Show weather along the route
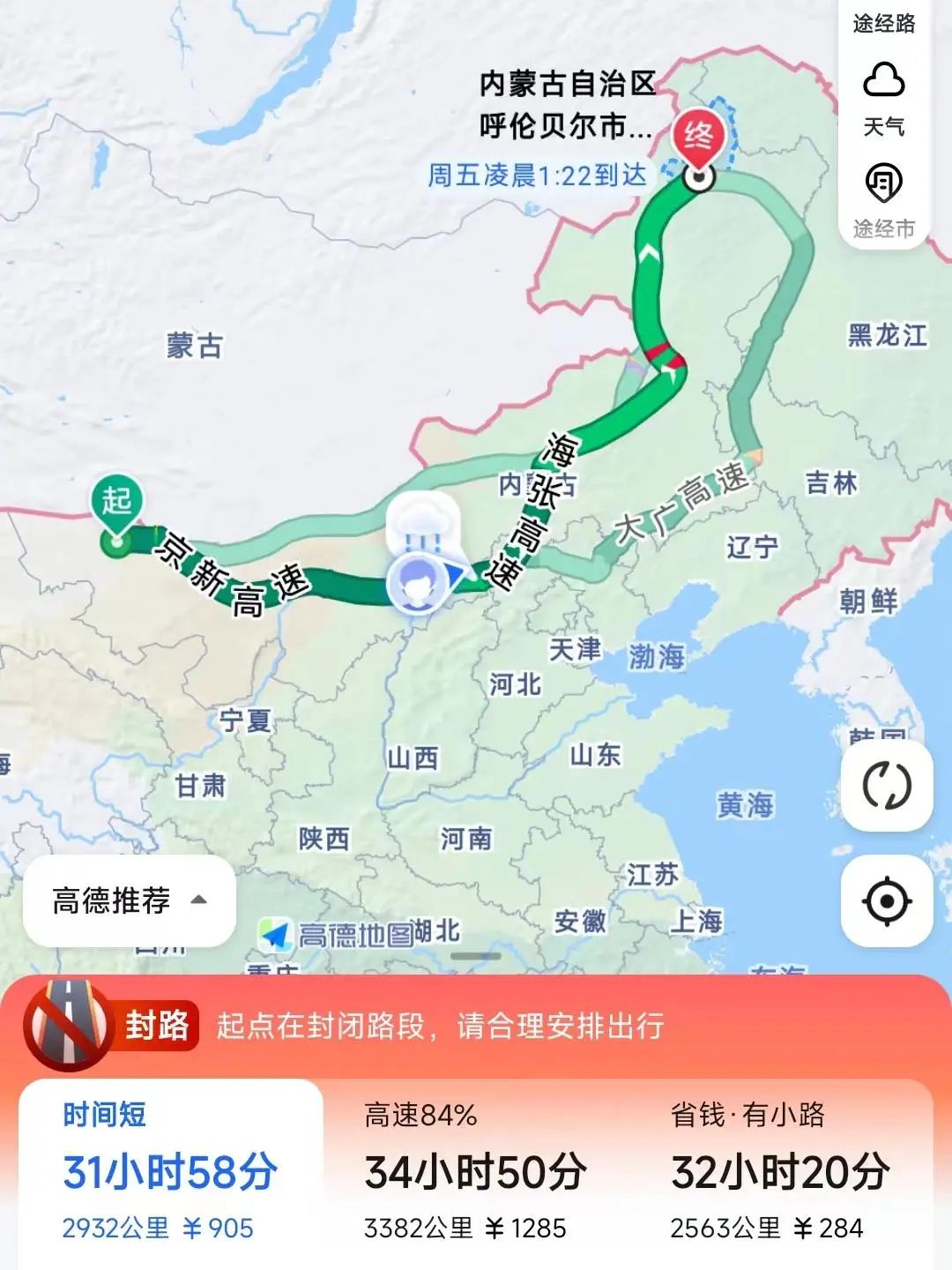Screen dimensions: 952x1270 click(x=883, y=99)
